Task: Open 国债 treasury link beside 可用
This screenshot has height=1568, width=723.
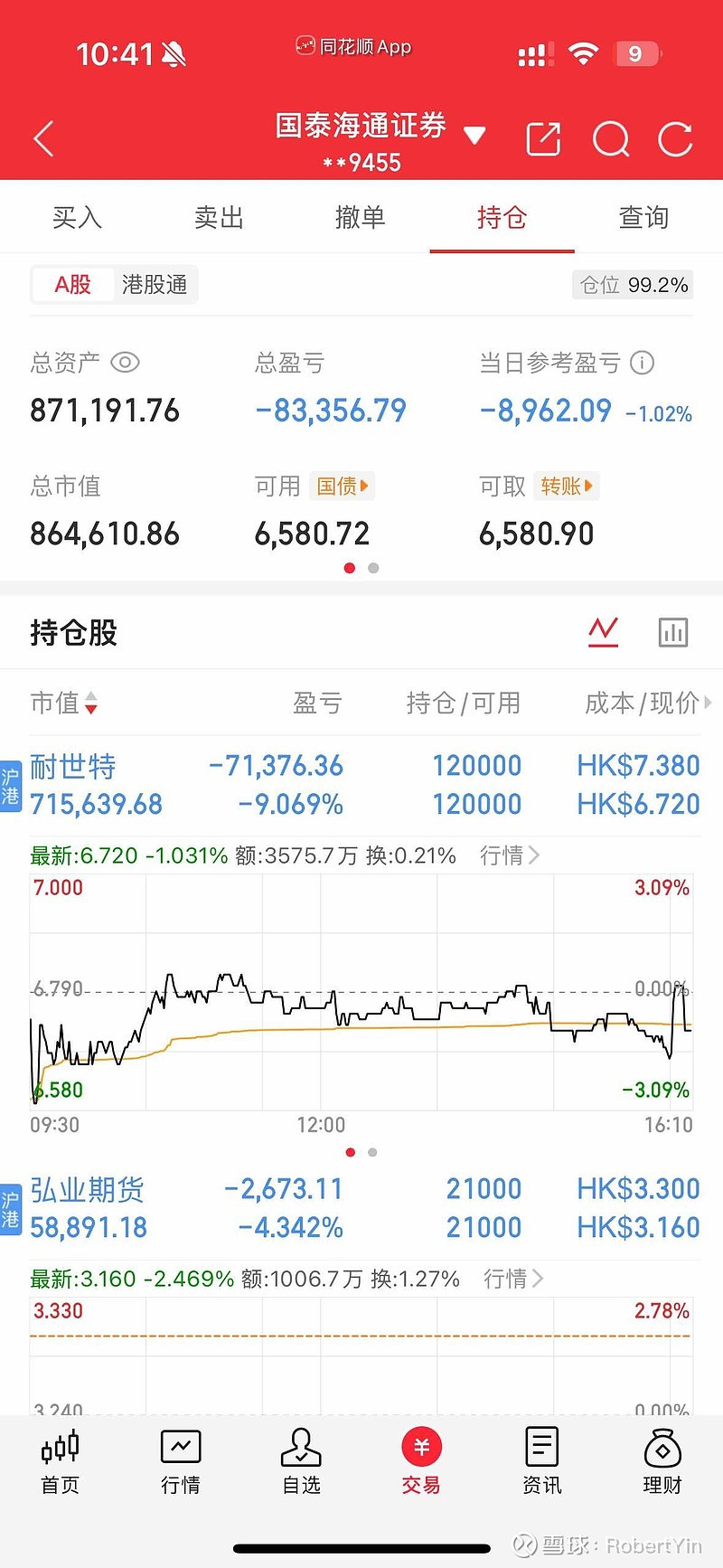Action: click(342, 486)
